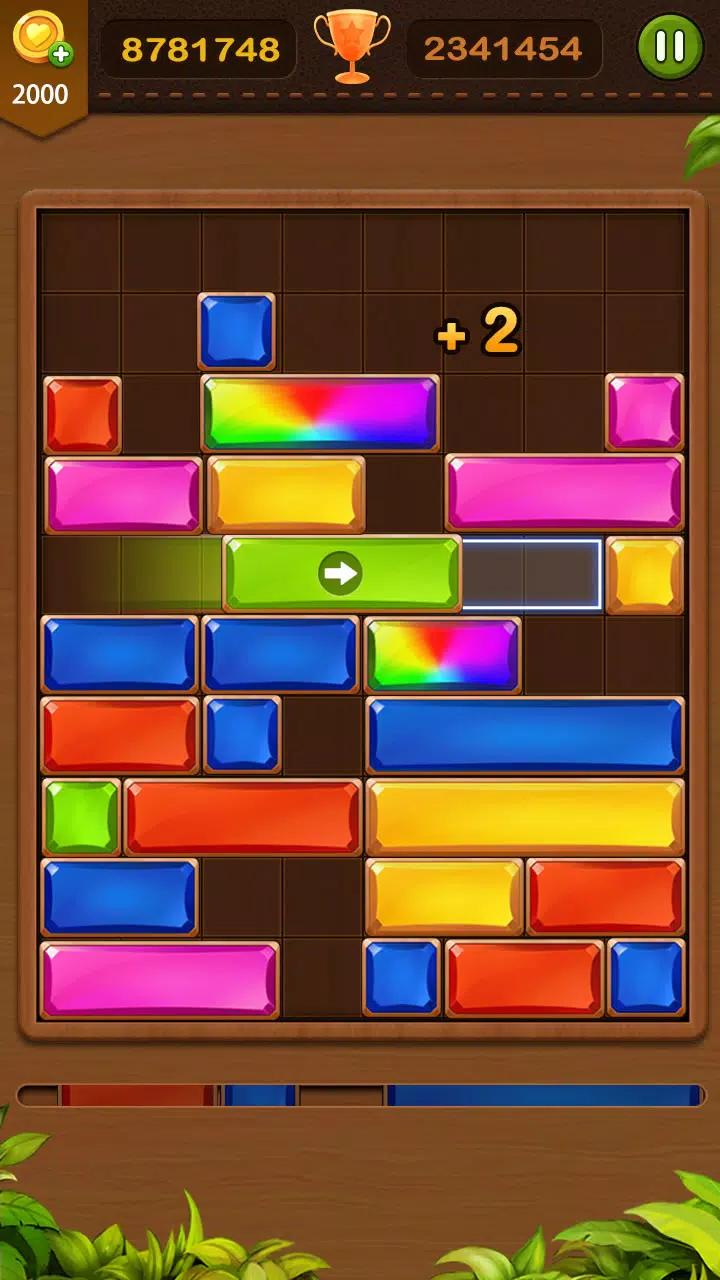This screenshot has width=720, height=1280.
Task: Open the trophy high score icon
Action: (x=350, y=46)
